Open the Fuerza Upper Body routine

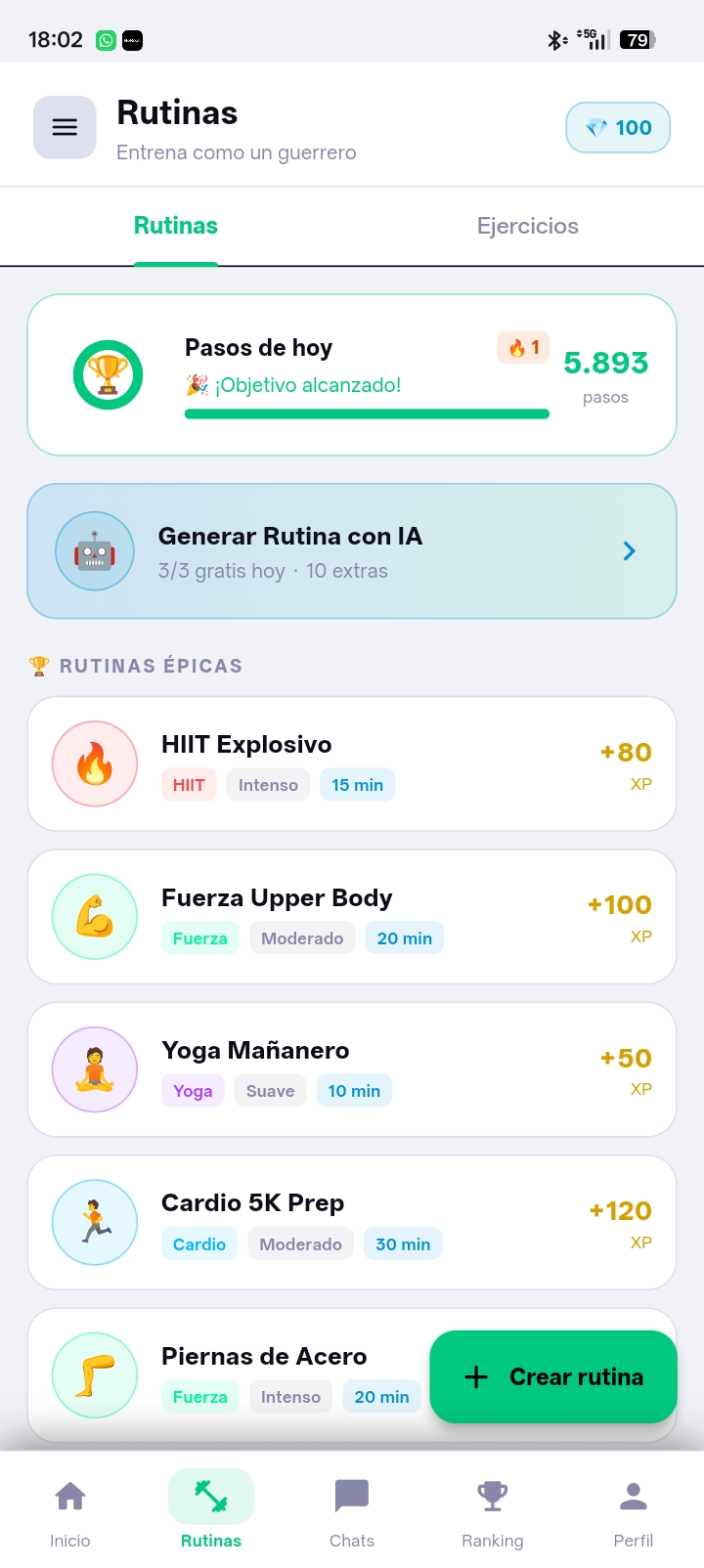(352, 916)
